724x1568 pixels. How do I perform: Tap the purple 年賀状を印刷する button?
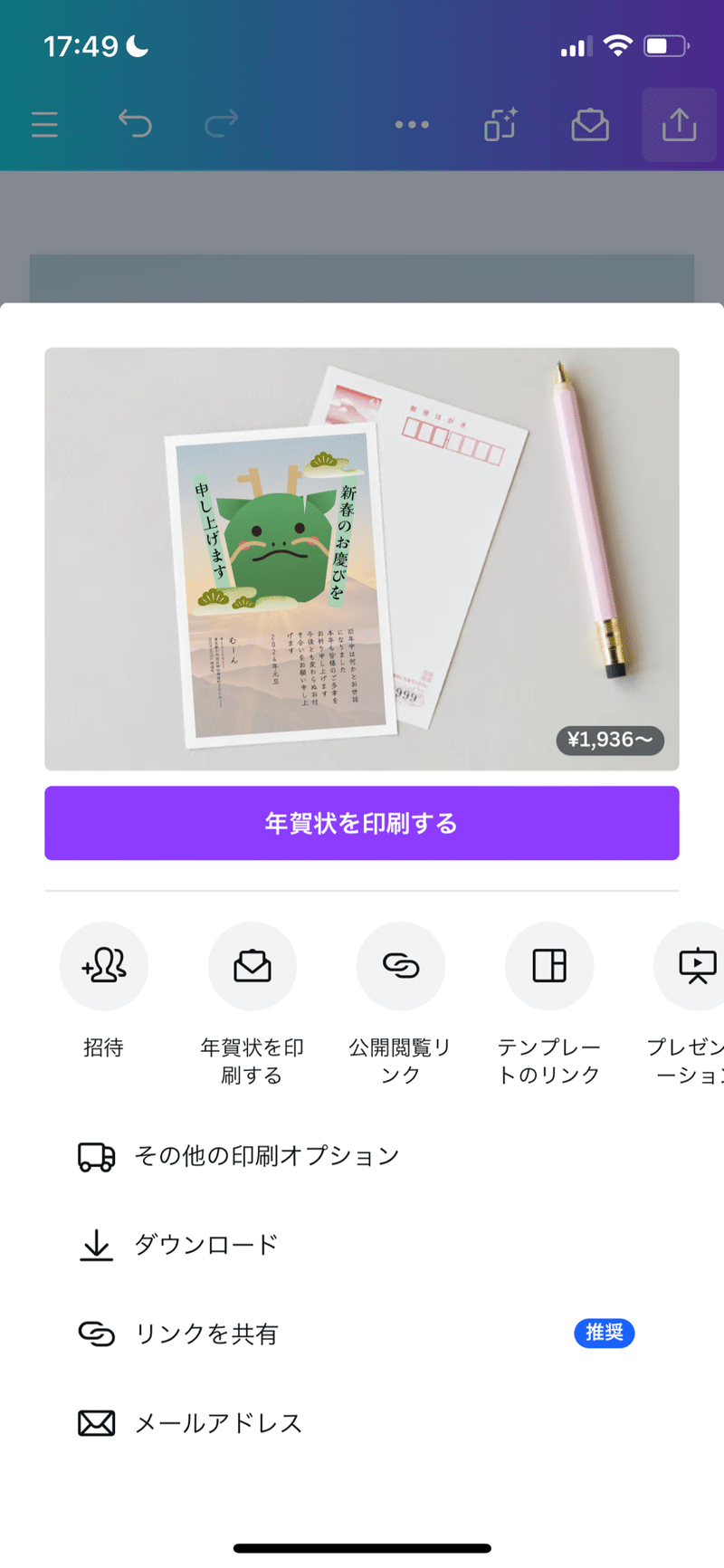(362, 823)
